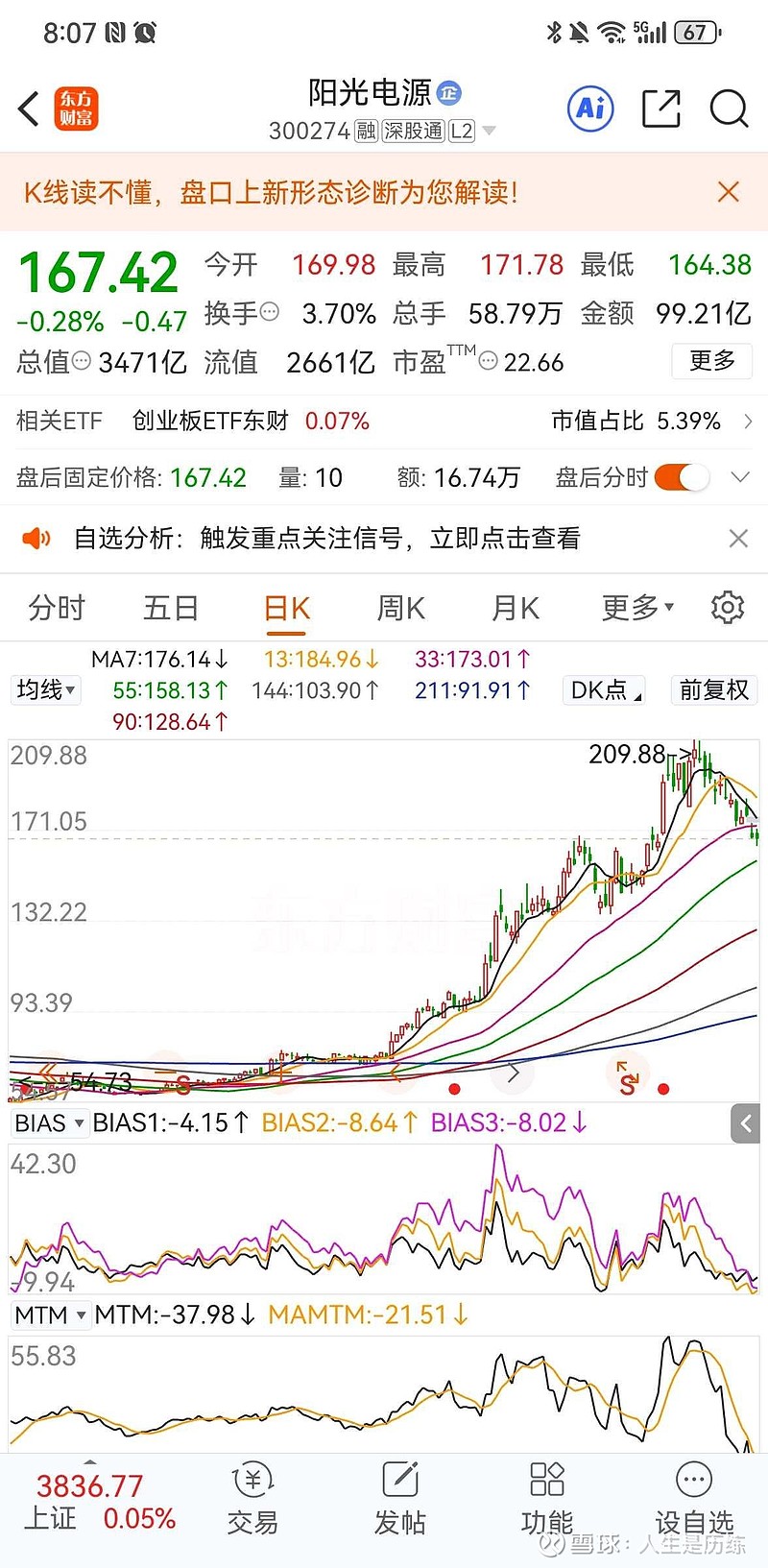This screenshot has width=768, height=1568.
Task: Open the BIAS indicator dropdown
Action: (x=49, y=1122)
